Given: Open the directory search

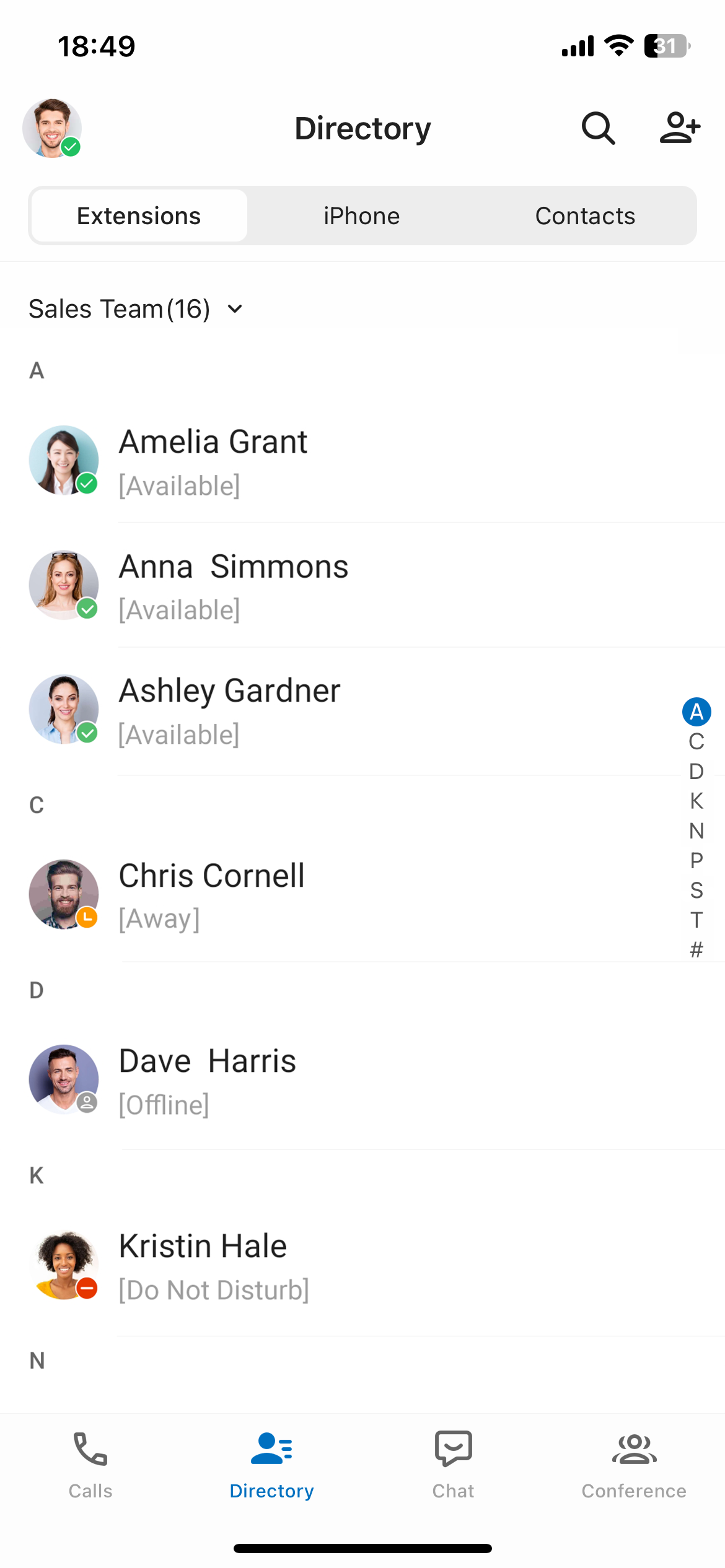Looking at the screenshot, I should tap(598, 128).
